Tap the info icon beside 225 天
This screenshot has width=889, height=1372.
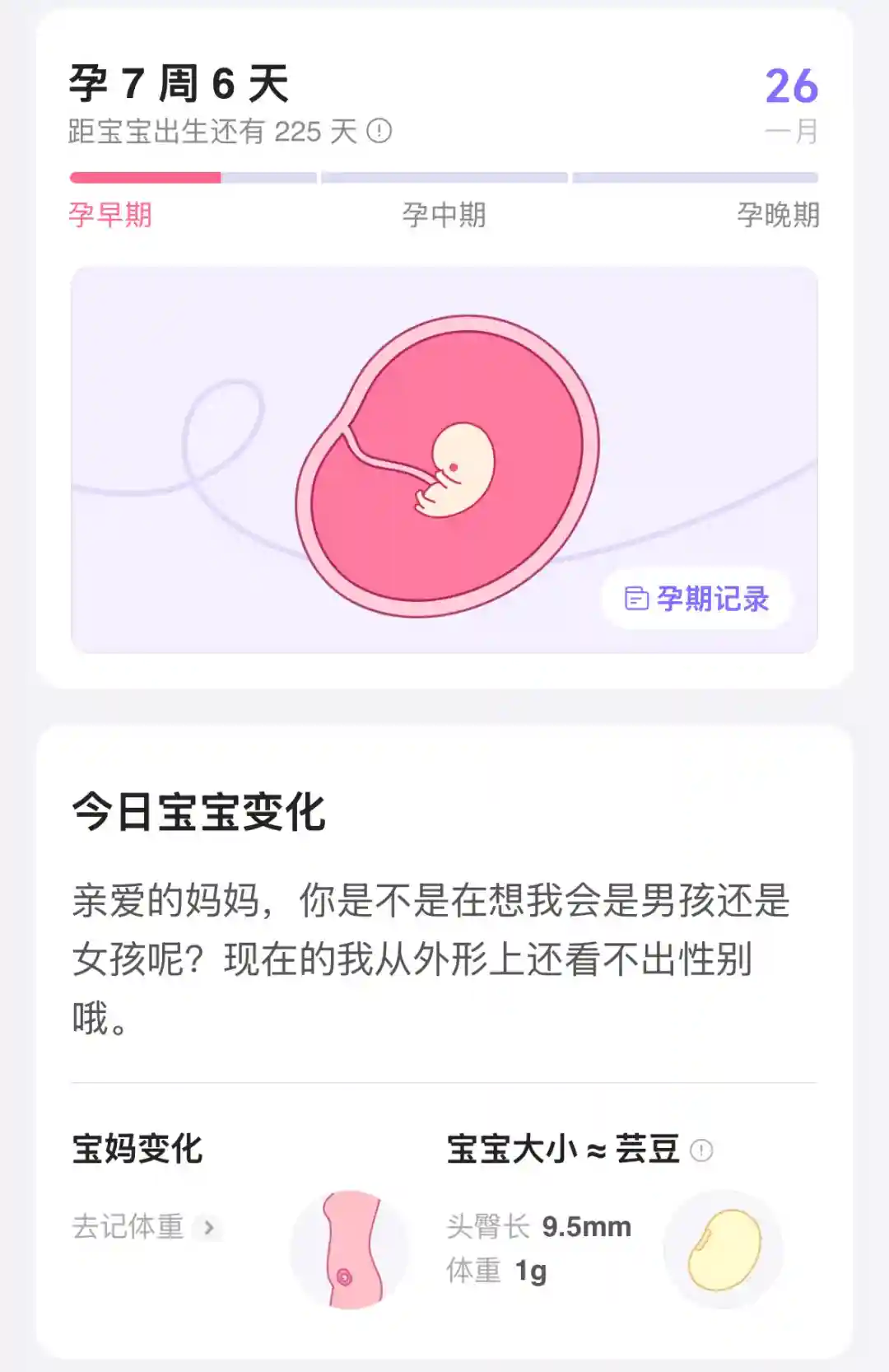(x=379, y=131)
